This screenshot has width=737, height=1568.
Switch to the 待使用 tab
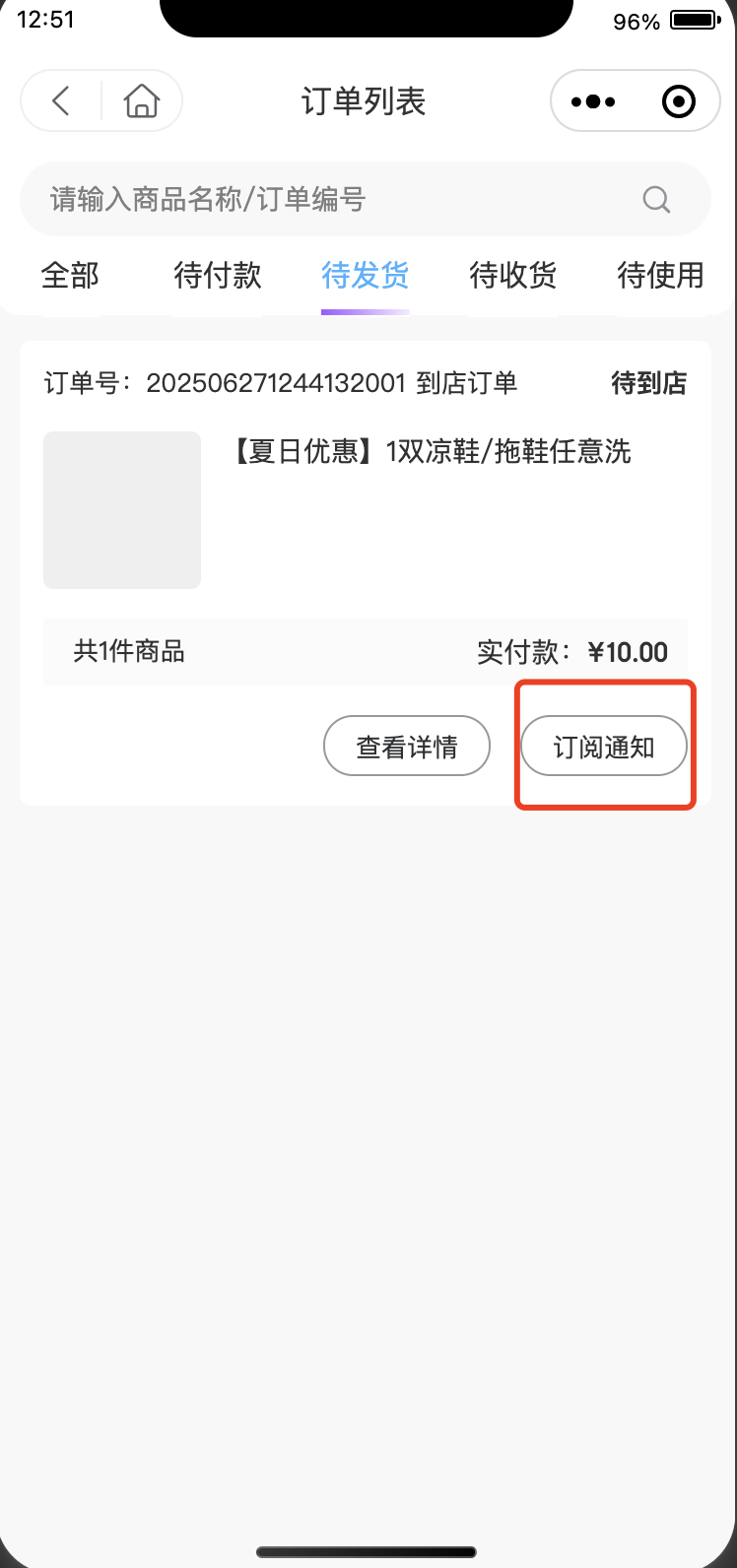[x=659, y=277]
